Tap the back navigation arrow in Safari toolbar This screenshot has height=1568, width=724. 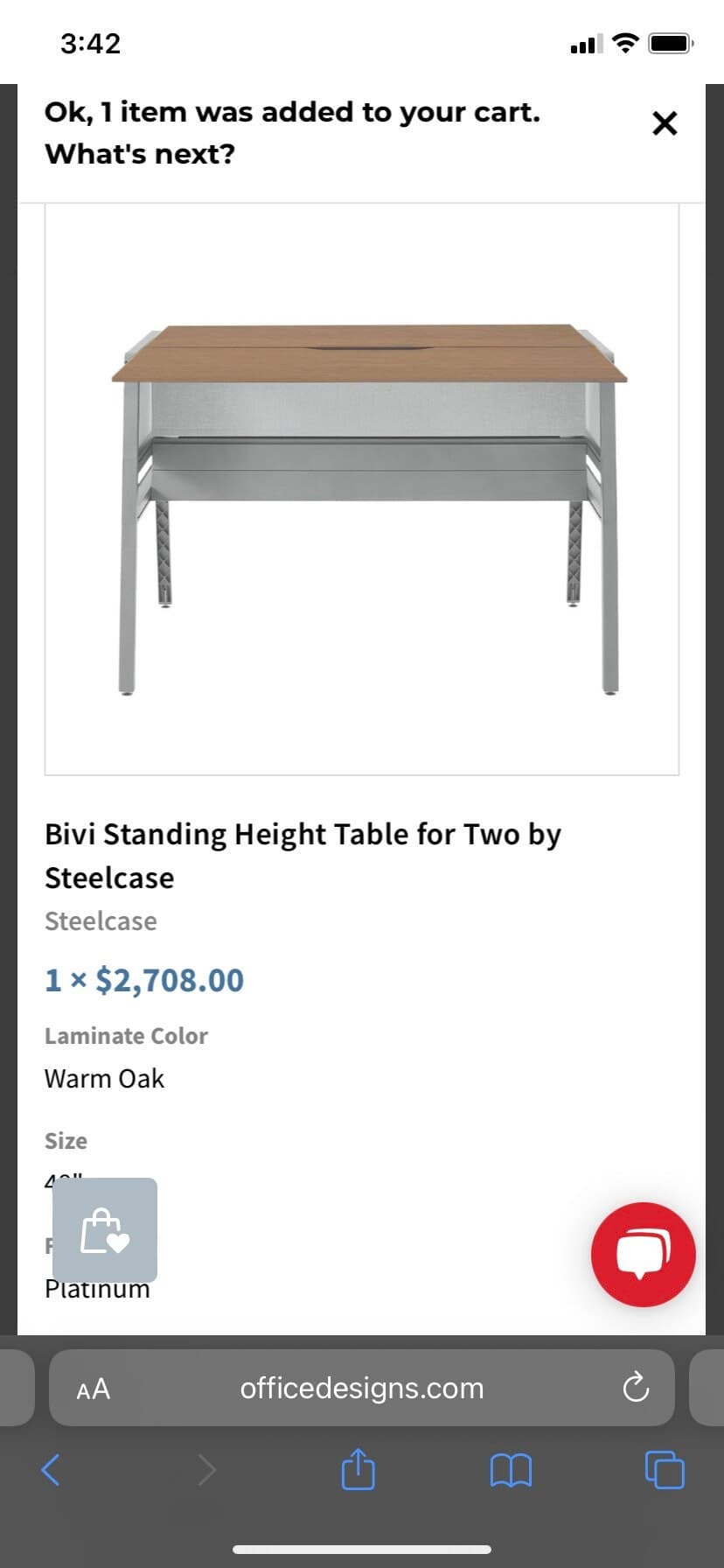pos(50,1471)
